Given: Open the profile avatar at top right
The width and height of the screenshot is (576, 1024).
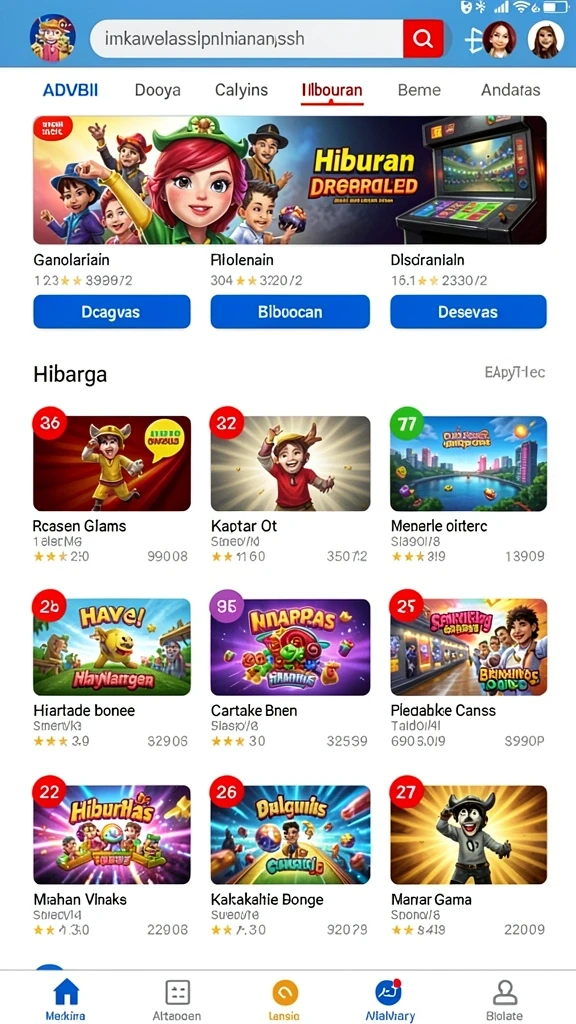Looking at the screenshot, I should 545,39.
